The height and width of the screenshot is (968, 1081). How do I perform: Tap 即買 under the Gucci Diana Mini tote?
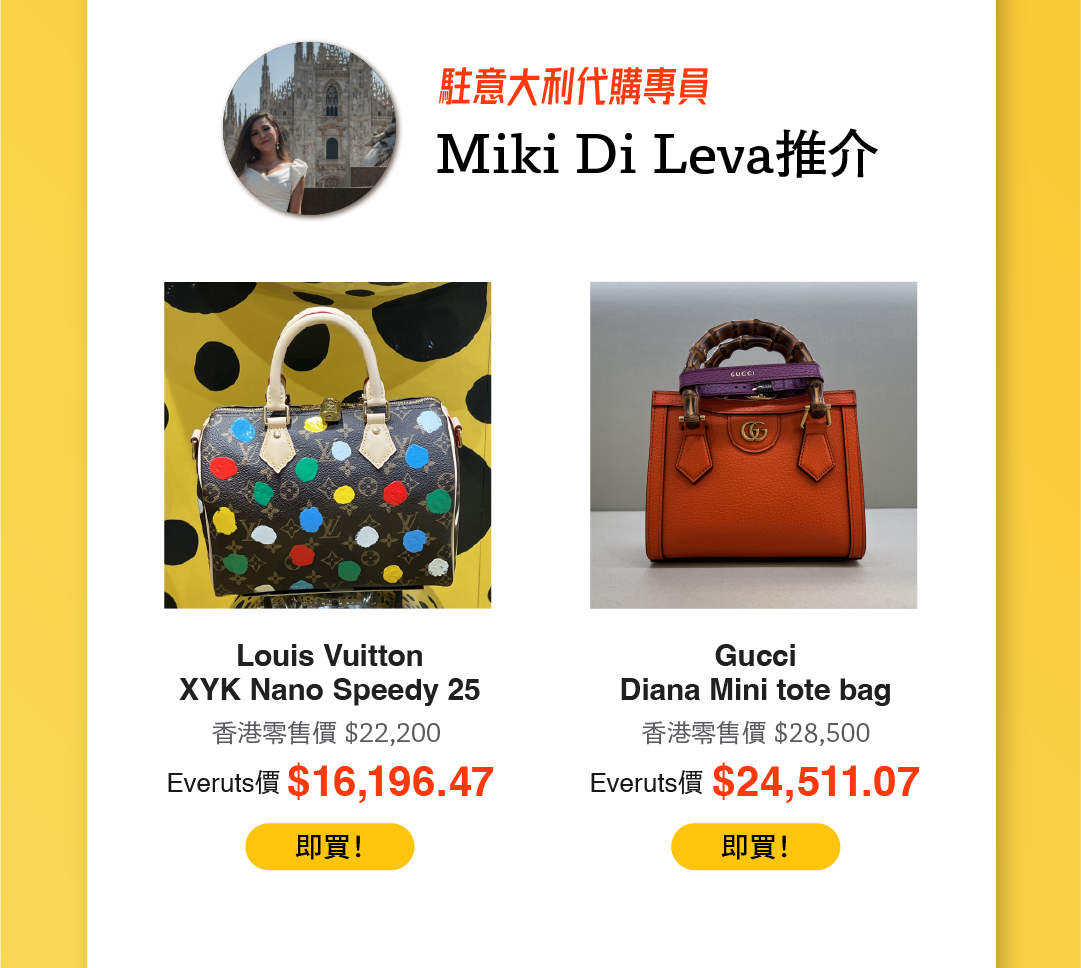[755, 847]
